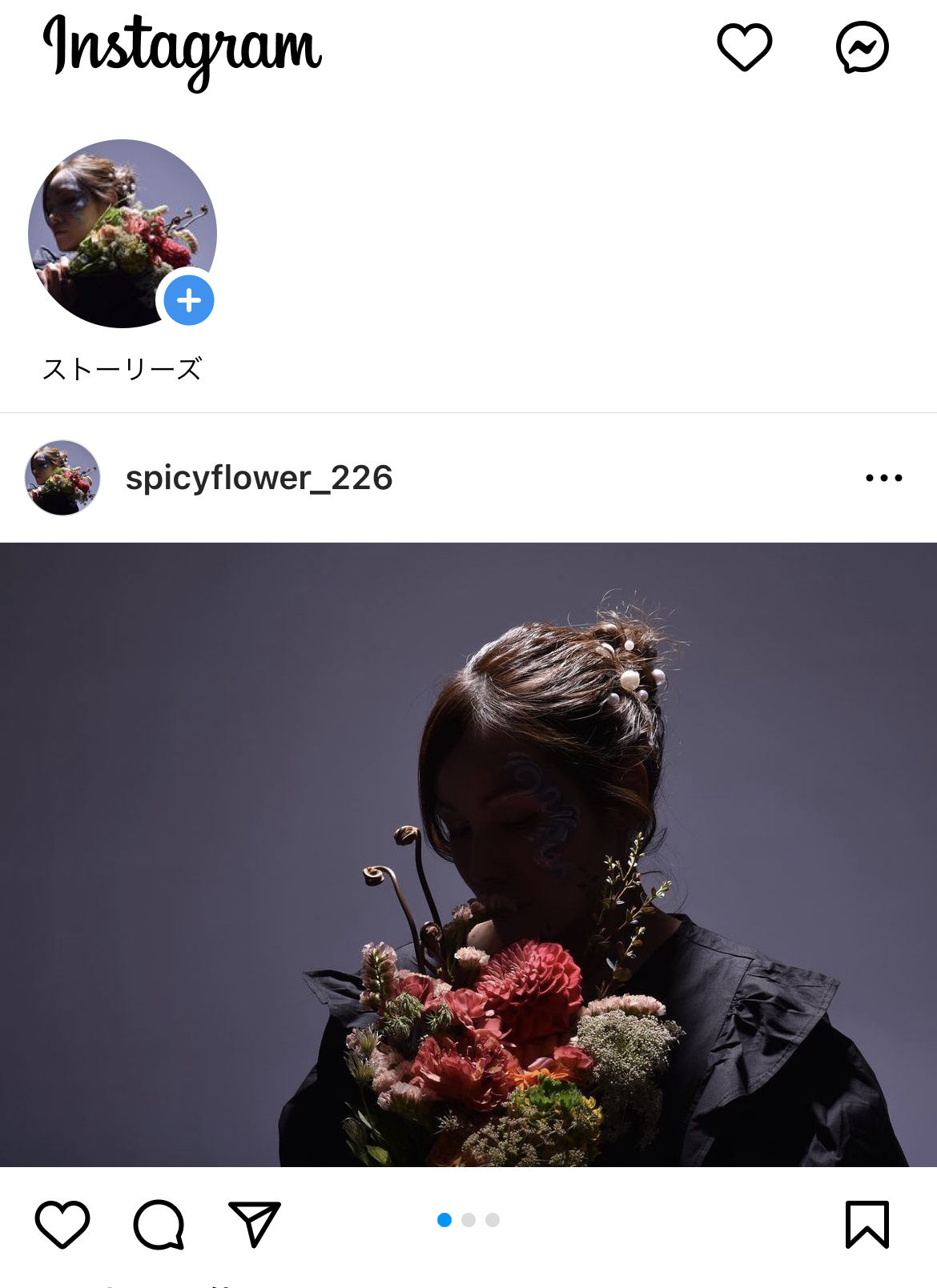937x1288 pixels.
Task: Open Messenger direct messages
Action: (x=862, y=47)
